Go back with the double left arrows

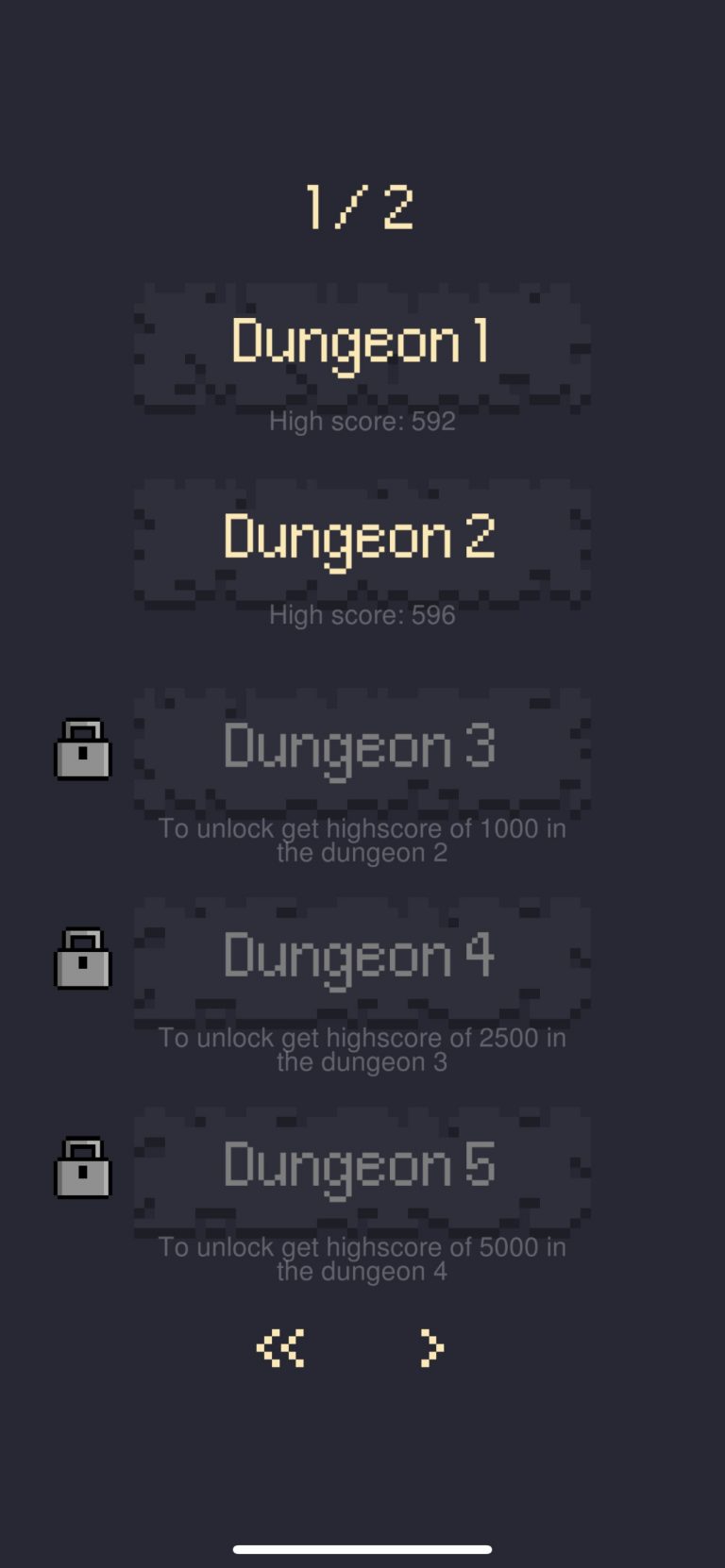point(280,1348)
